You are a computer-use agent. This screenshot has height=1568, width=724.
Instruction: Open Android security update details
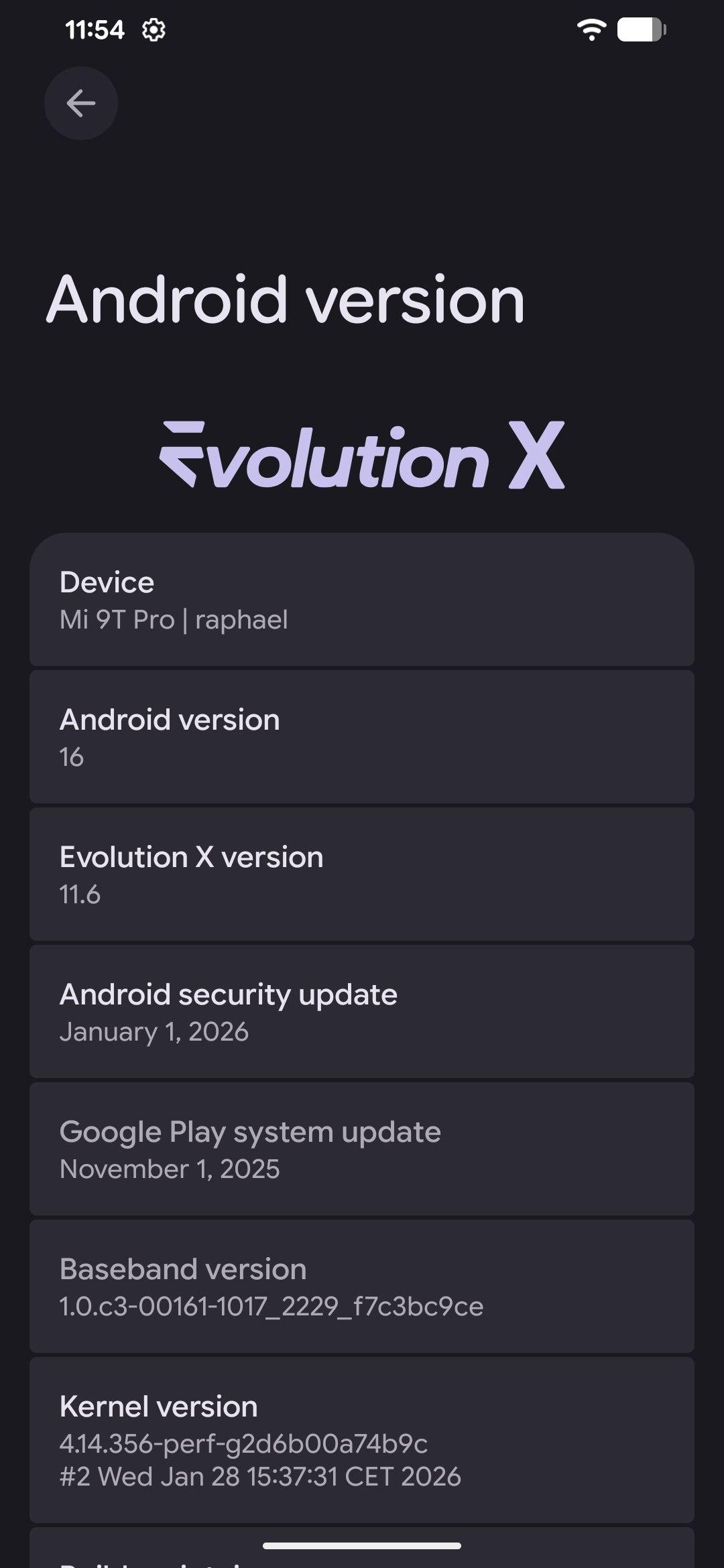[362, 1012]
